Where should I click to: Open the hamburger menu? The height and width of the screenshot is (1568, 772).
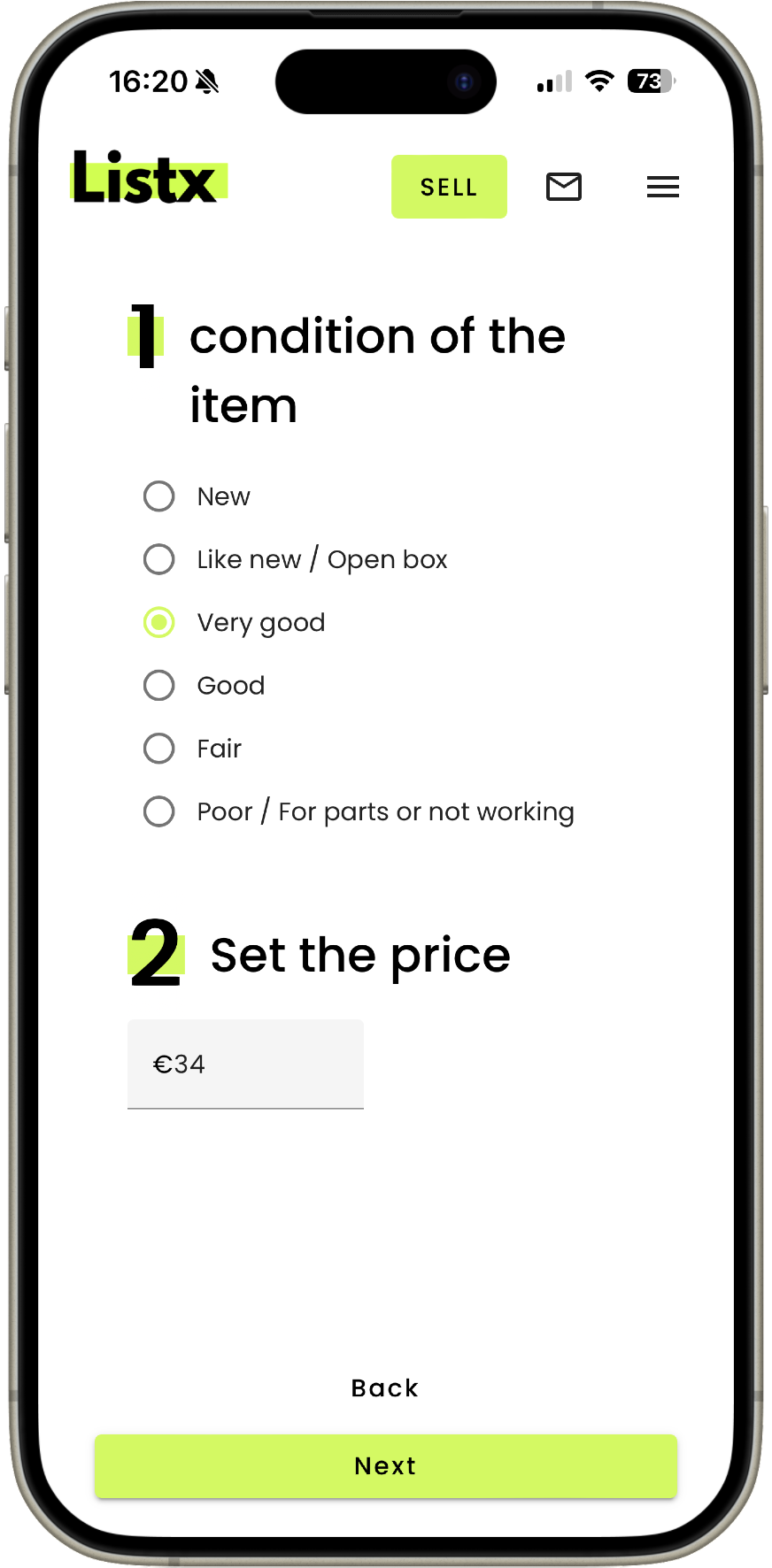663,187
